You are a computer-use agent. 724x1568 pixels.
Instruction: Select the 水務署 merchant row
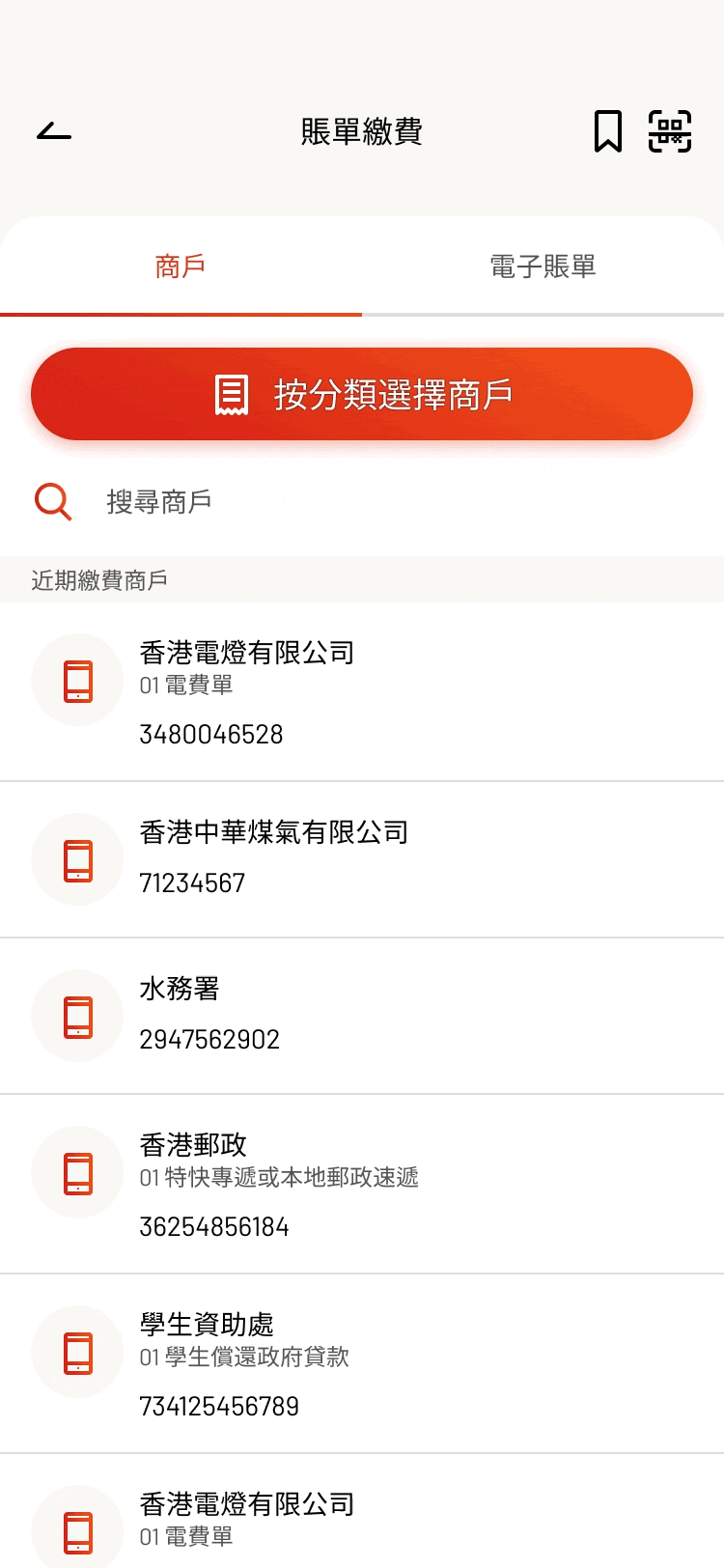coord(362,1016)
